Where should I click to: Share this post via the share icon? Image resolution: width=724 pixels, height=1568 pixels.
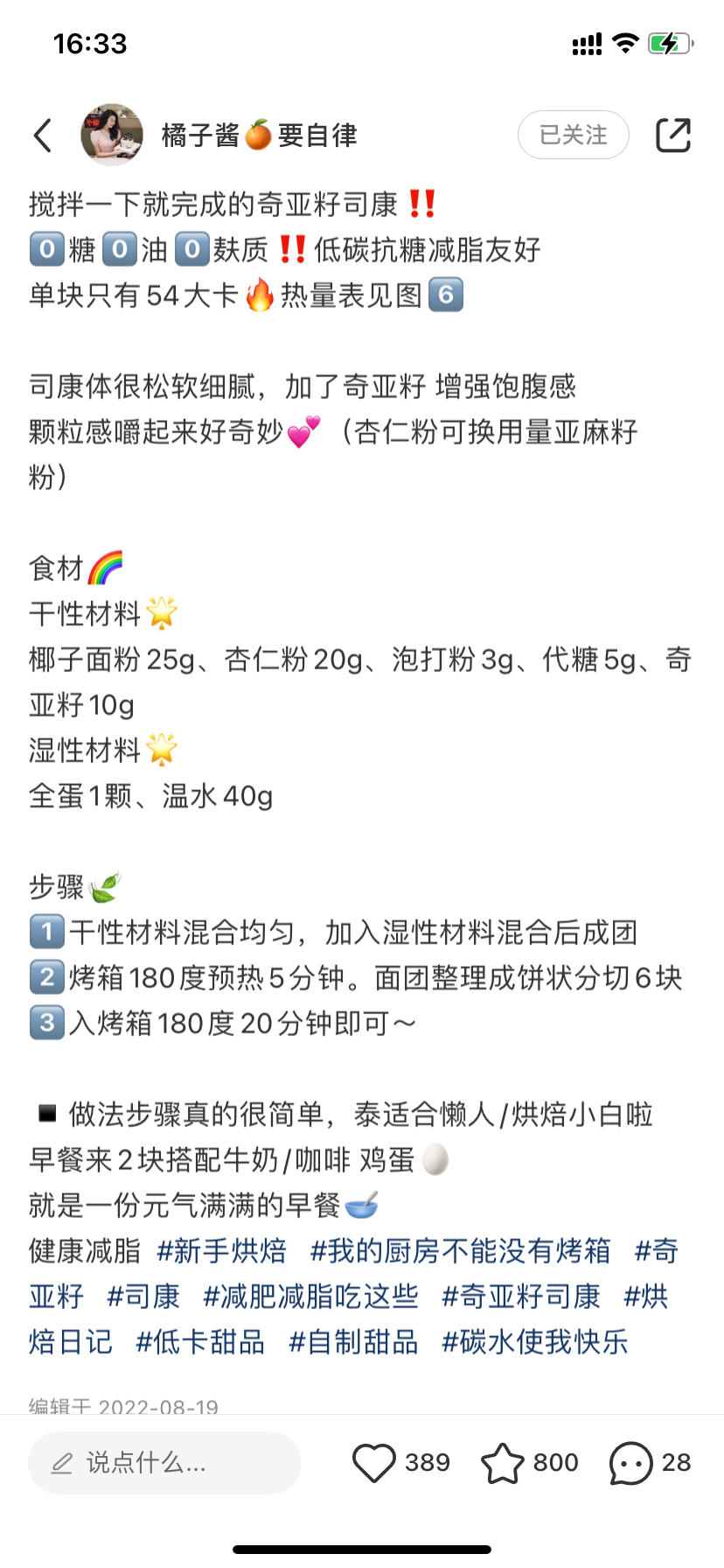coord(672,135)
